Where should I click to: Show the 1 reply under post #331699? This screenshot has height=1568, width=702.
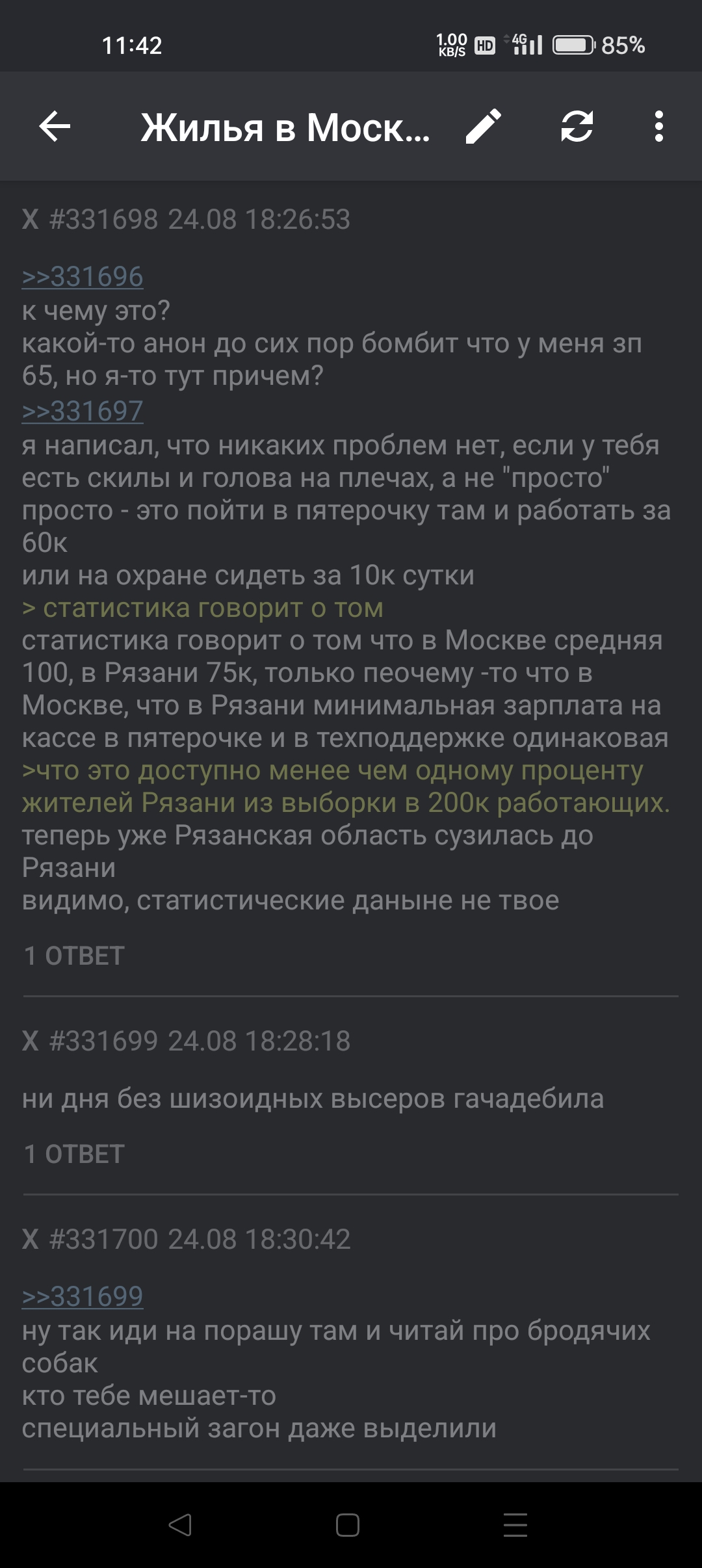tap(74, 1154)
